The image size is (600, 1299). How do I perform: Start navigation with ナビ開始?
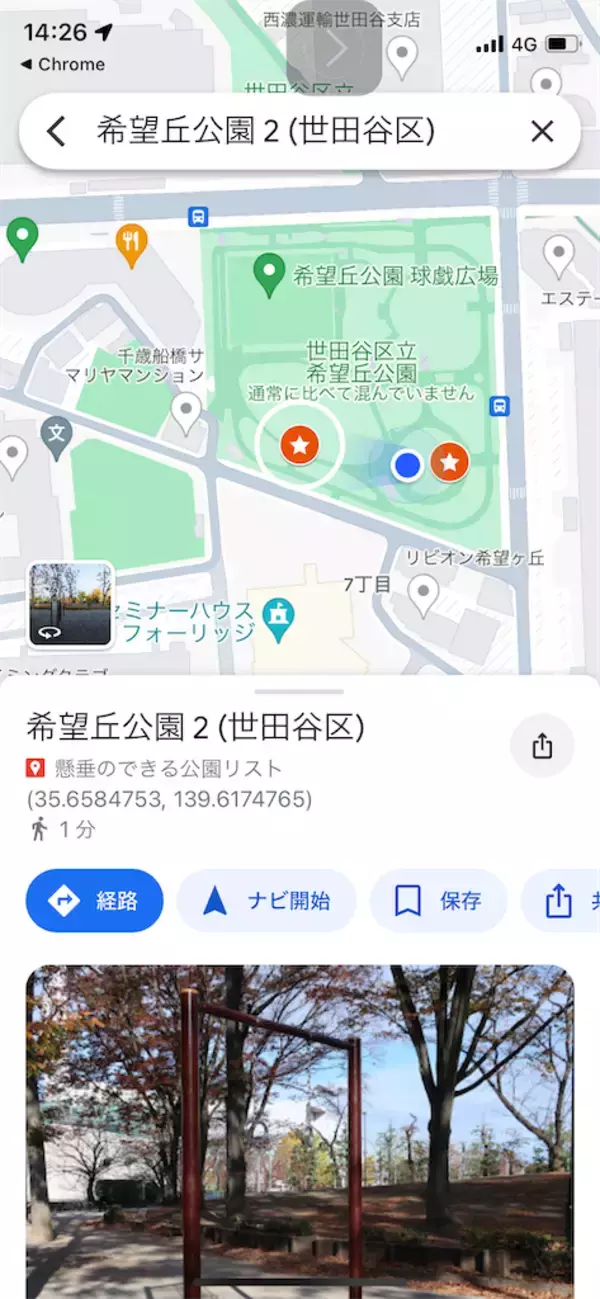pyautogui.click(x=266, y=901)
